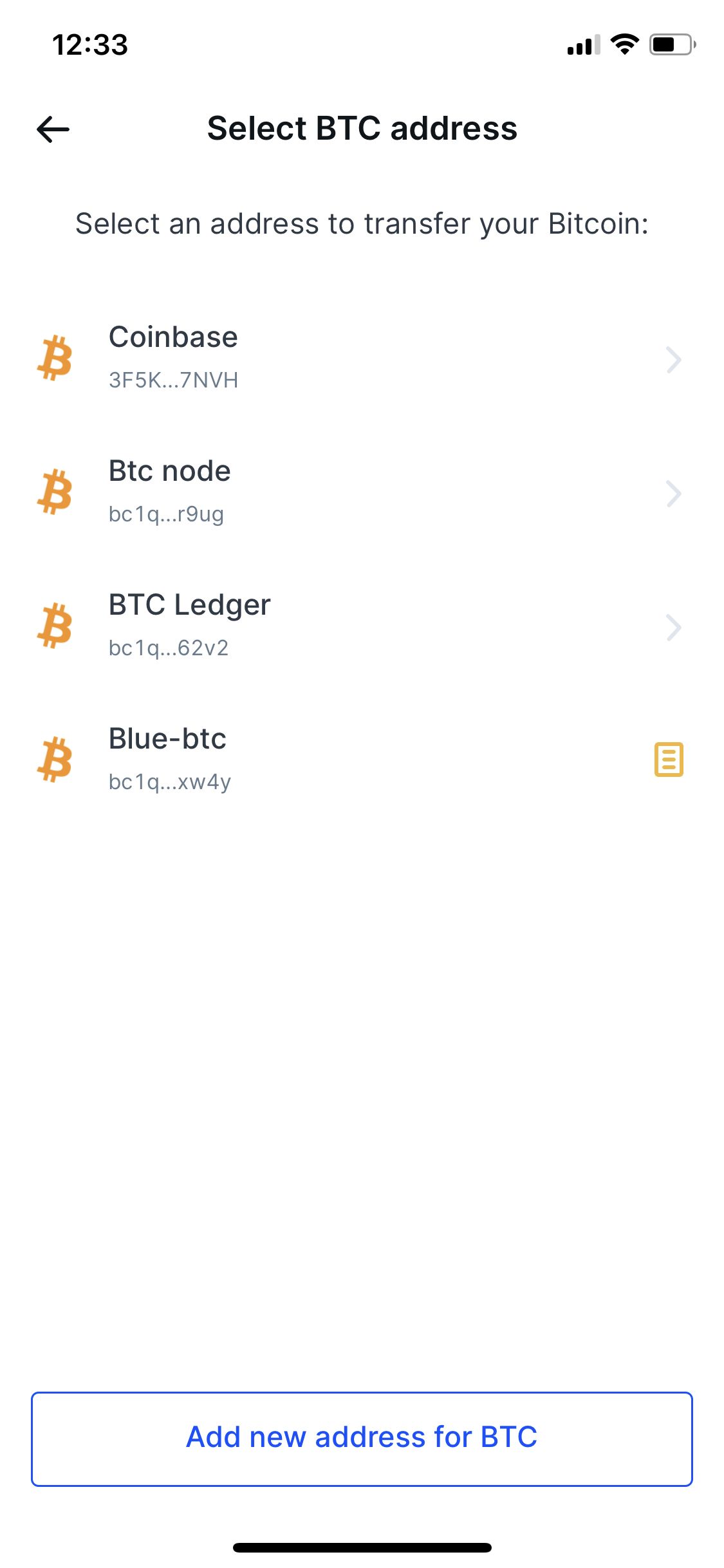Select the Coinbase address row
This screenshot has height=1568, width=724.
coord(360,357)
